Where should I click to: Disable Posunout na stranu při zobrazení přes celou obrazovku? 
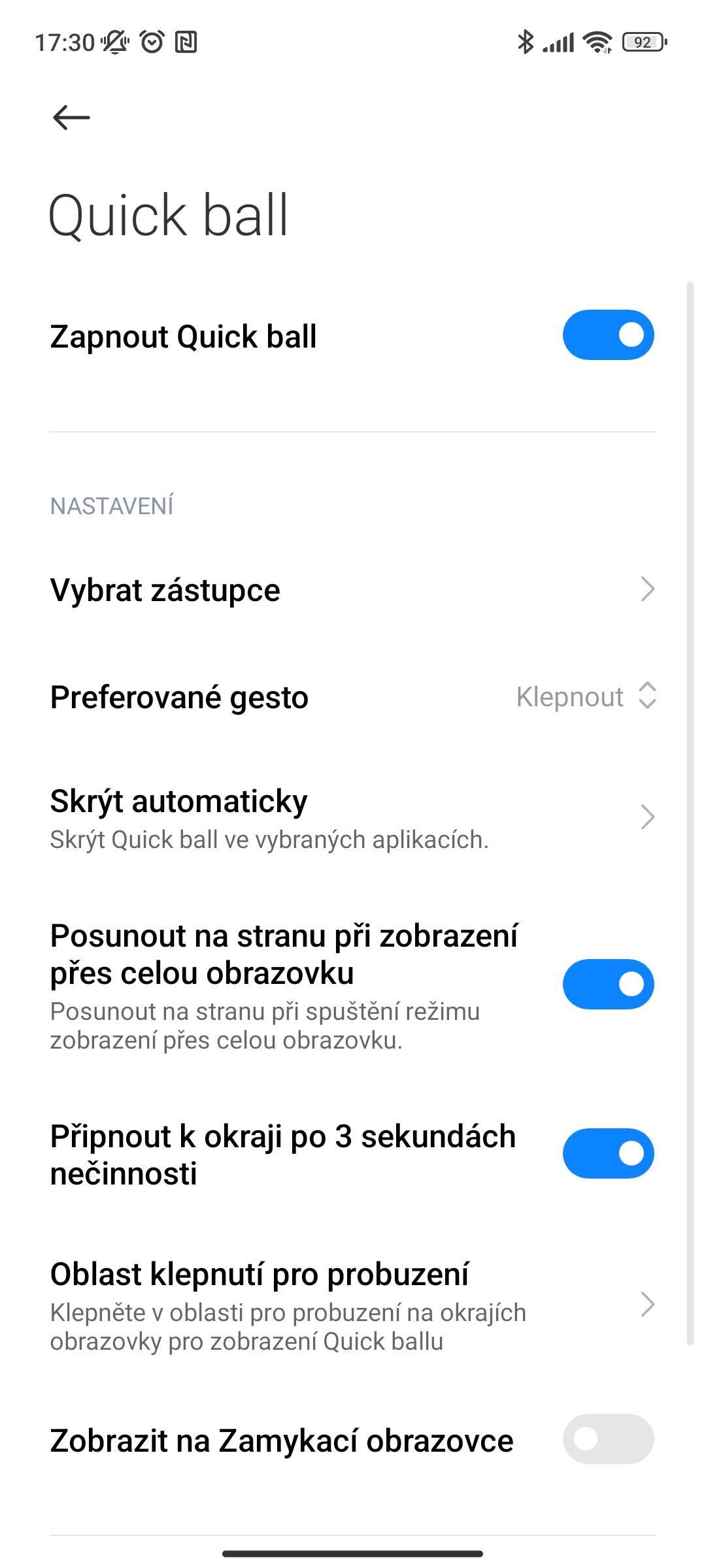tap(608, 984)
